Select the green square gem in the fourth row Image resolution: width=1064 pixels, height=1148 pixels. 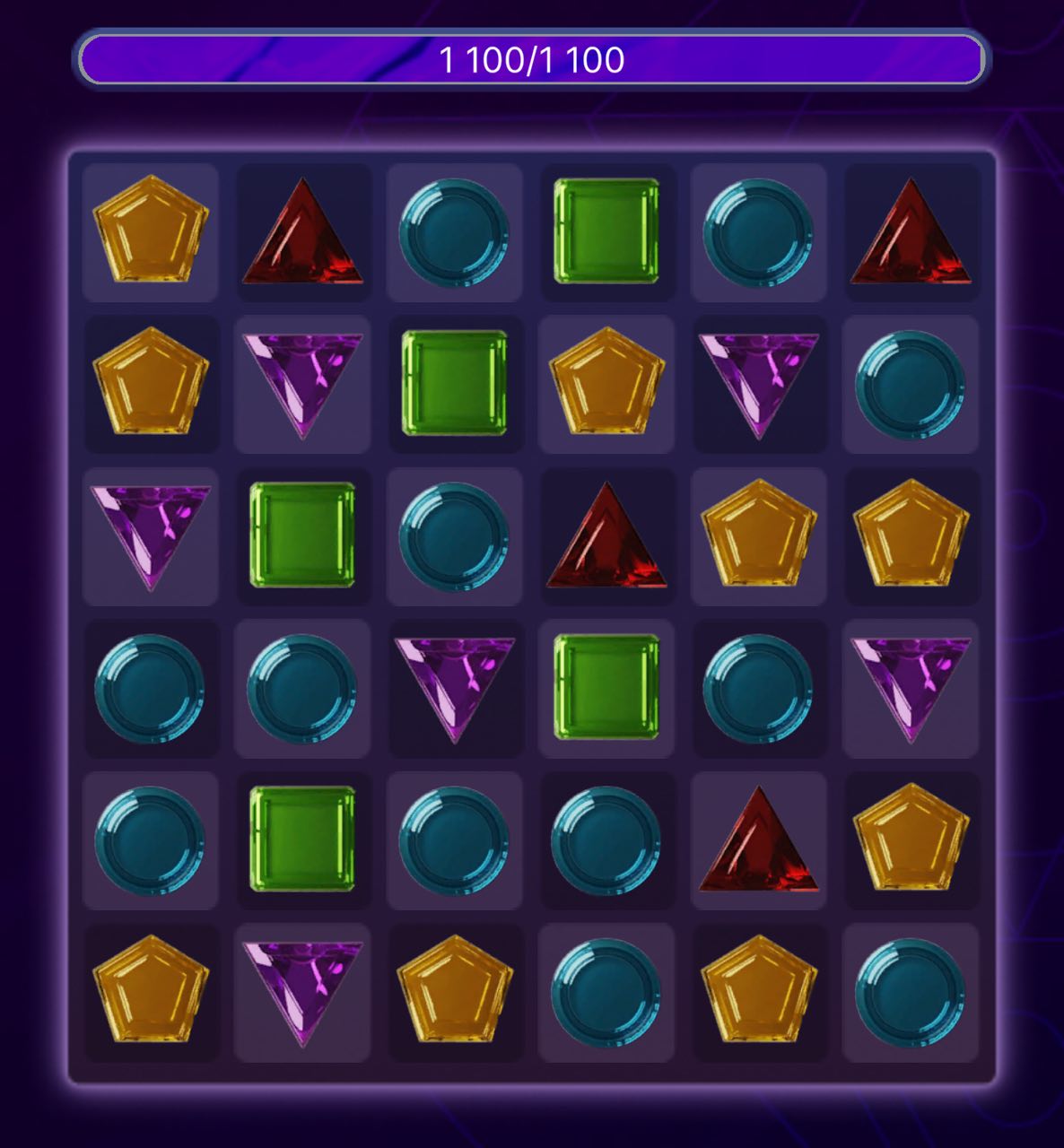[606, 687]
